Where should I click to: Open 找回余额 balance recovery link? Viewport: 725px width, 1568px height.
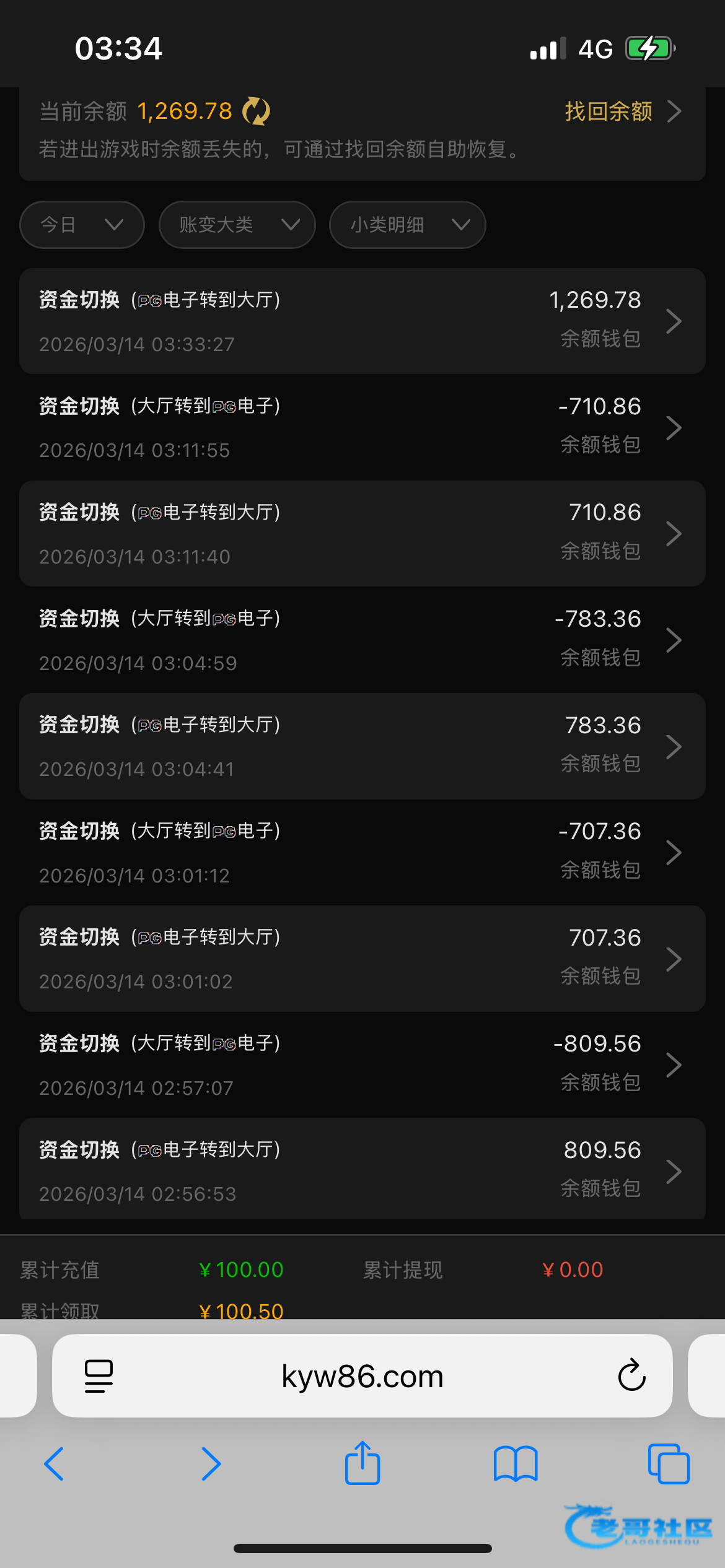(623, 111)
